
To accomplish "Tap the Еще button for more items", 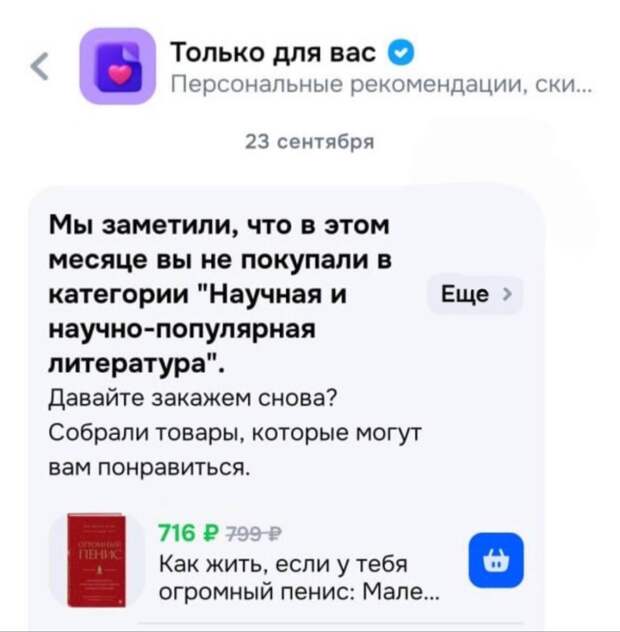I will 475,294.
